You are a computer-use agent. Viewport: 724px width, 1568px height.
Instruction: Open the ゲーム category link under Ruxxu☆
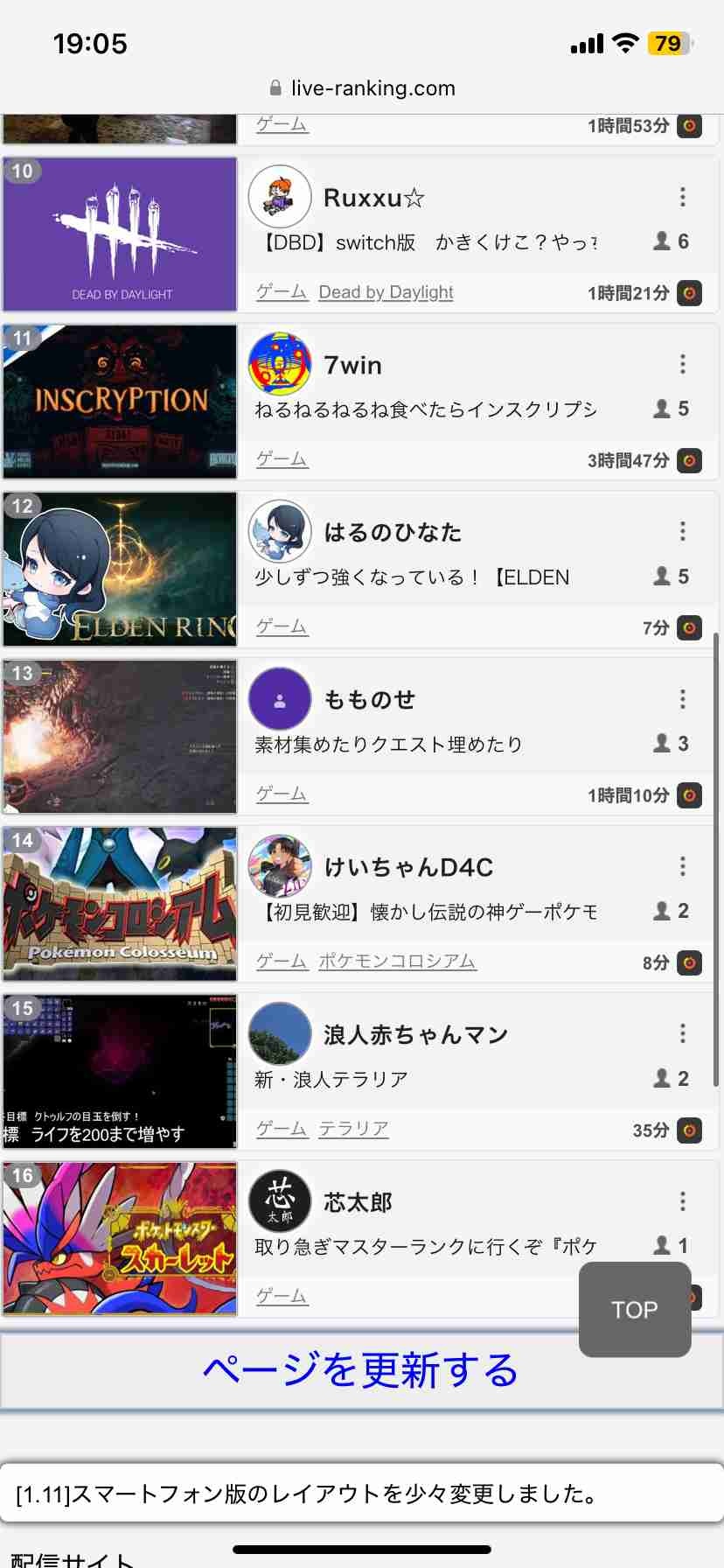(282, 292)
